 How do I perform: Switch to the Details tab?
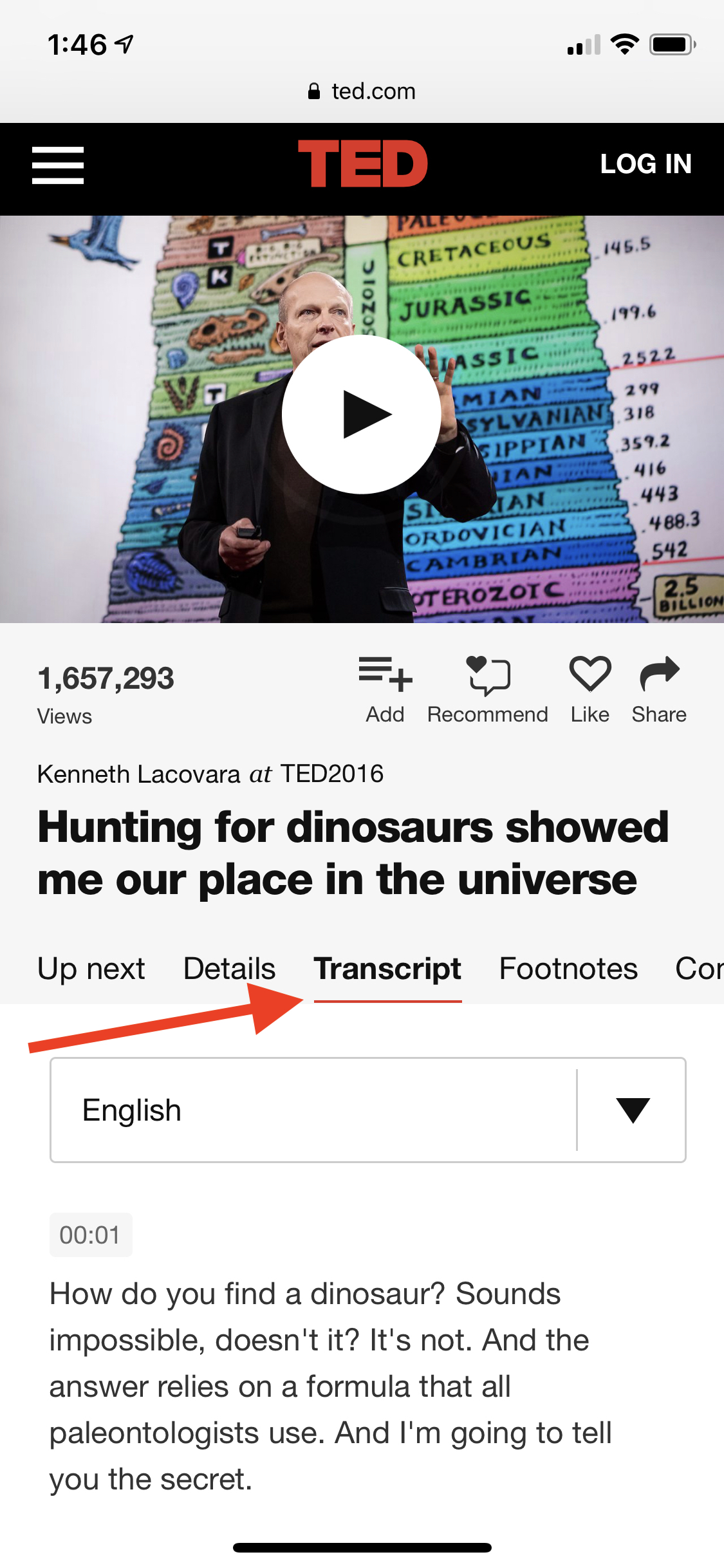(229, 969)
